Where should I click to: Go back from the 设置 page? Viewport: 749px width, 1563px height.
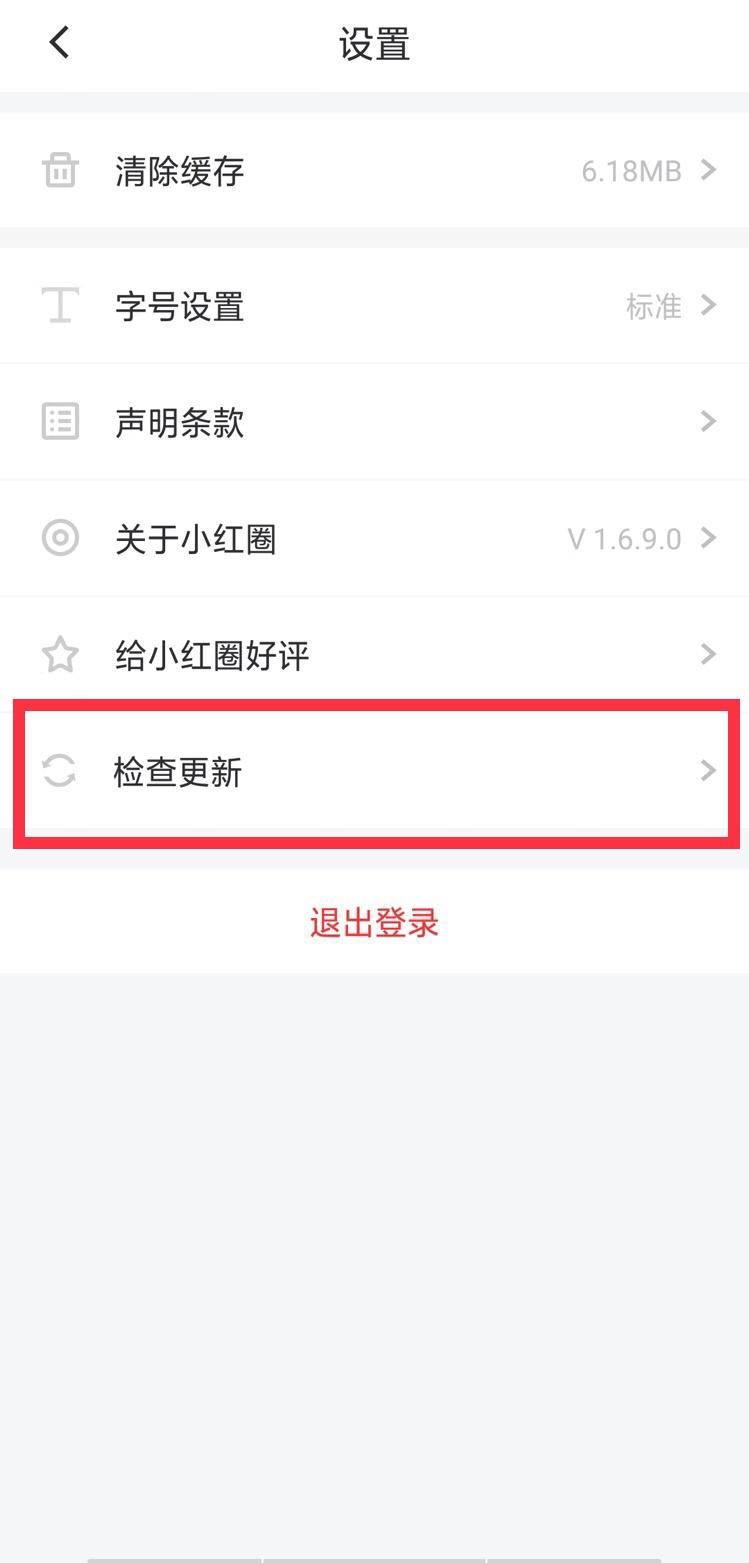[x=60, y=43]
